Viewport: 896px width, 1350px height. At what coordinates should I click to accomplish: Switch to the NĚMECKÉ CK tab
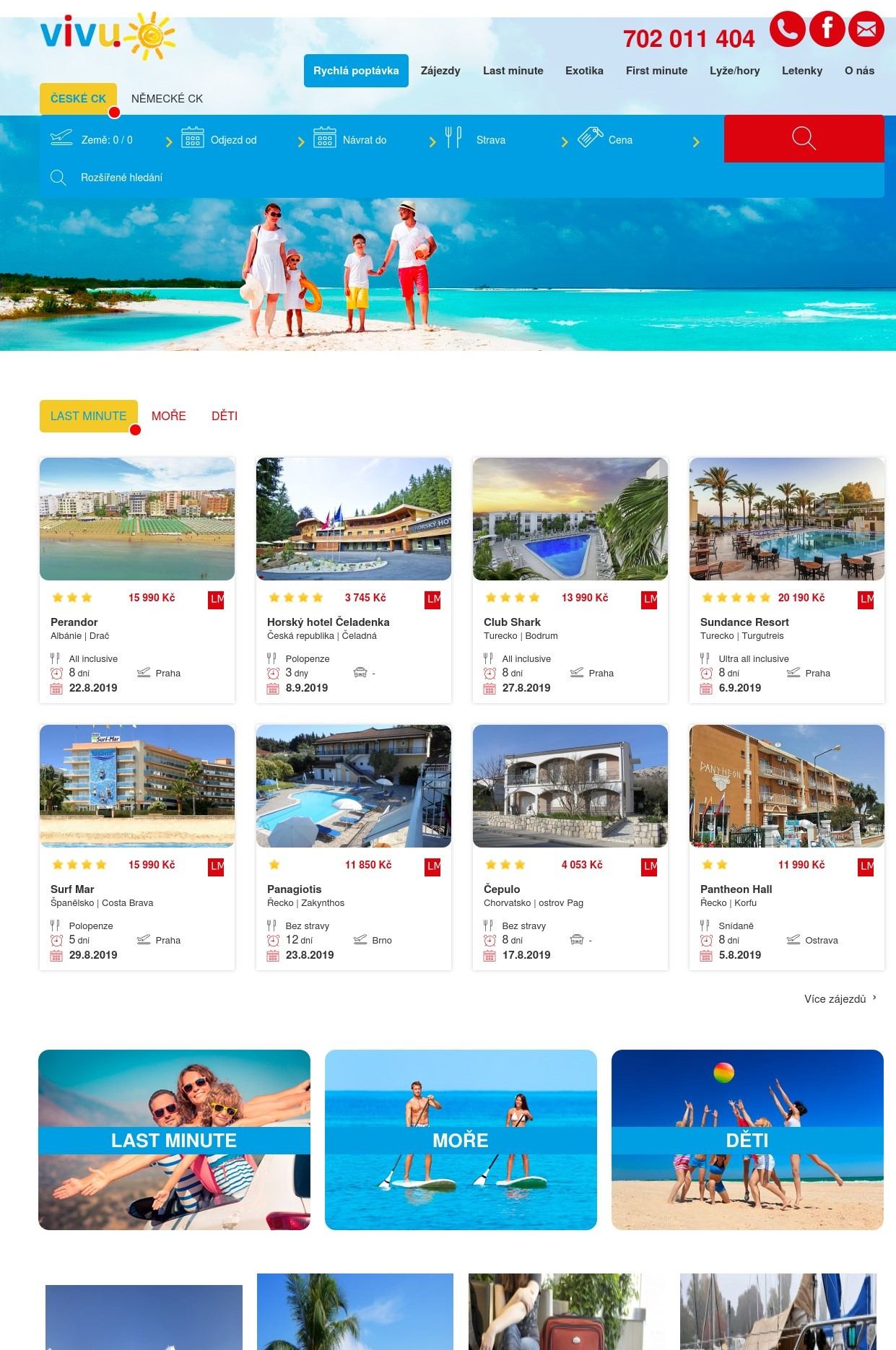167,99
